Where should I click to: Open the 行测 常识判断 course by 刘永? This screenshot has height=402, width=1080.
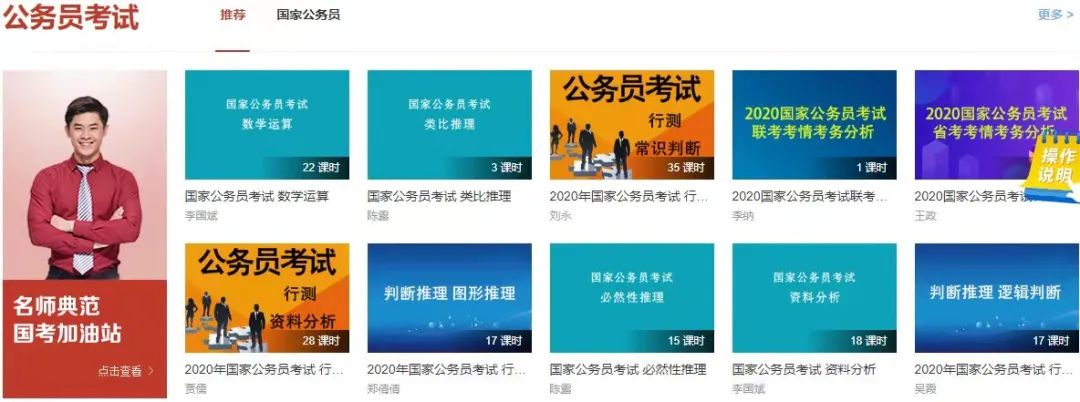[631, 125]
